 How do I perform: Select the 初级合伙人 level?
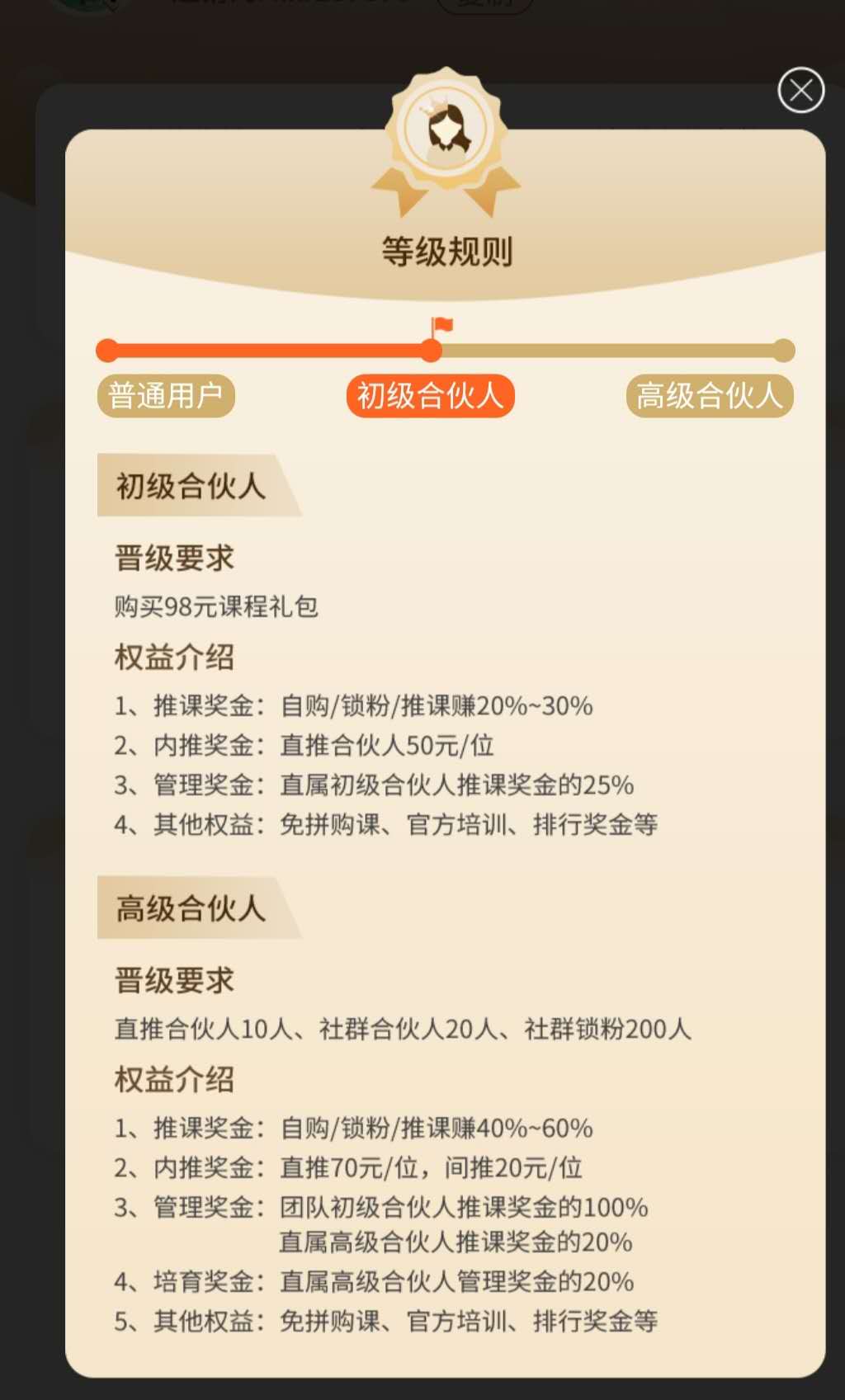430,396
